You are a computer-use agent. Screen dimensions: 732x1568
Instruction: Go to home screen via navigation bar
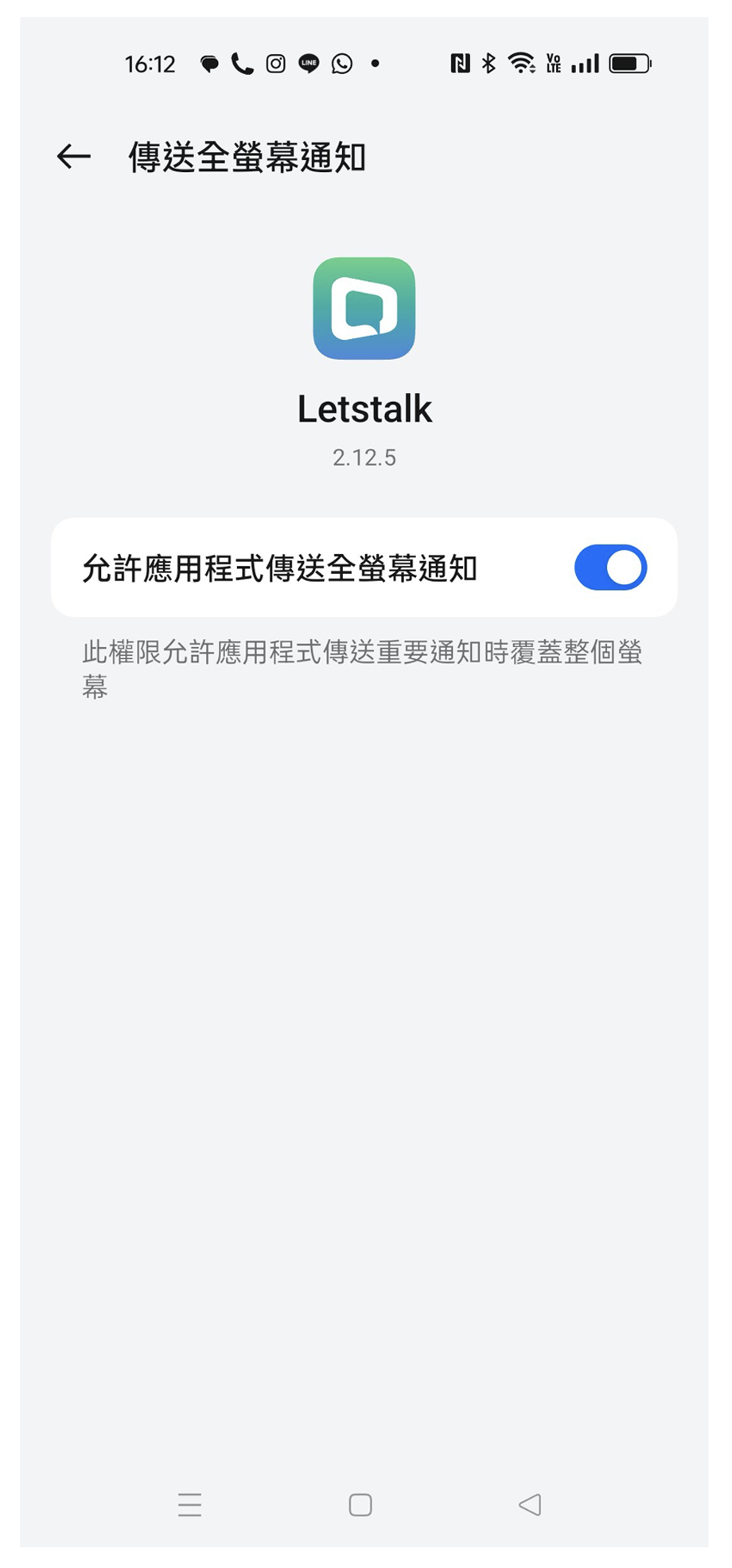pyautogui.click(x=360, y=1504)
